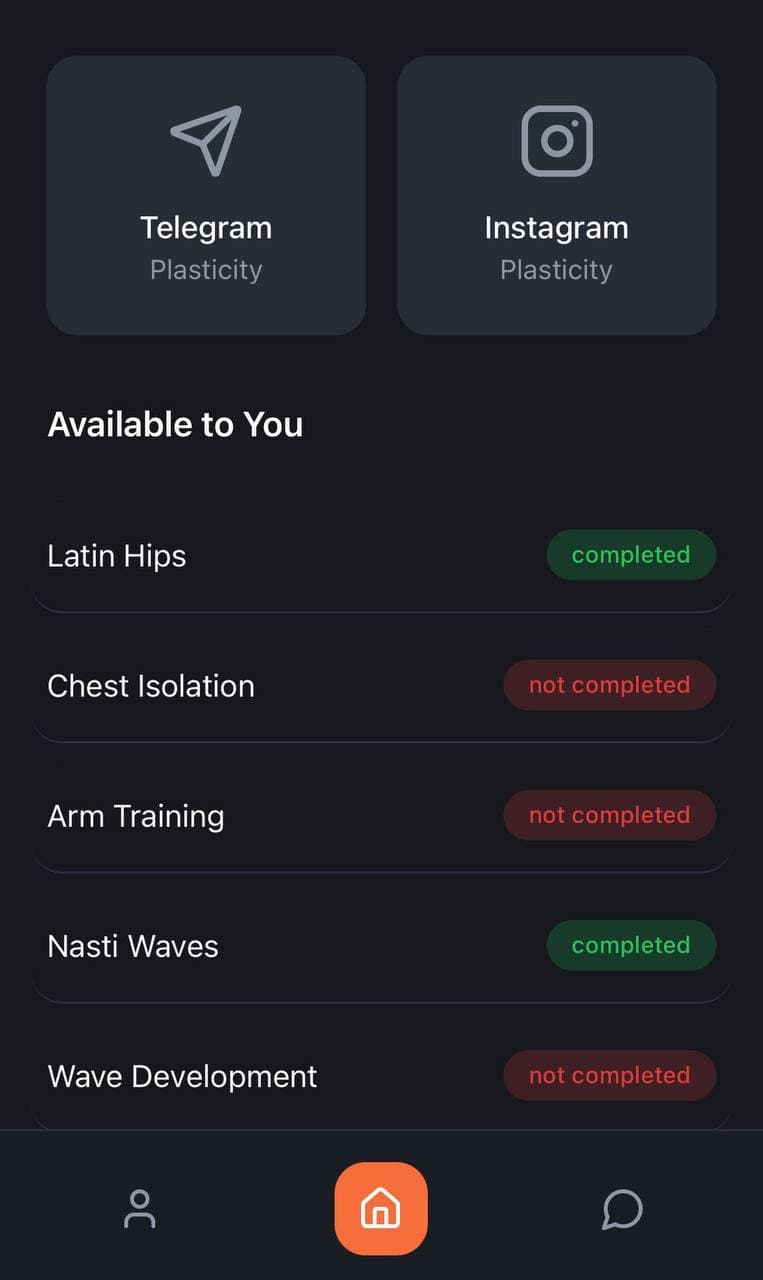Open the Chest Isolation workout
The height and width of the screenshot is (1280, 763).
point(150,686)
